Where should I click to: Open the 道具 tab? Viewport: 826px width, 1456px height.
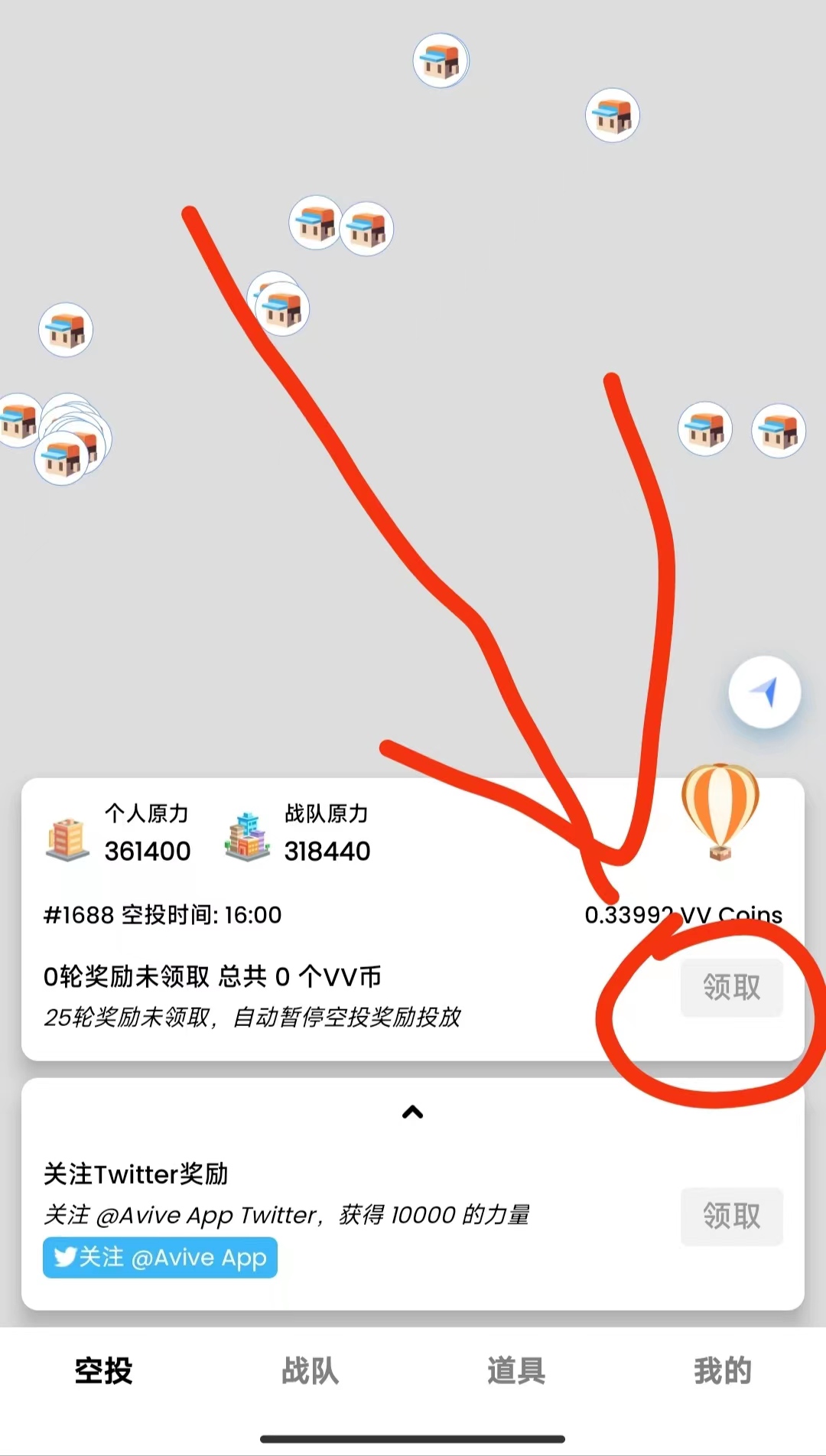pos(516,1370)
